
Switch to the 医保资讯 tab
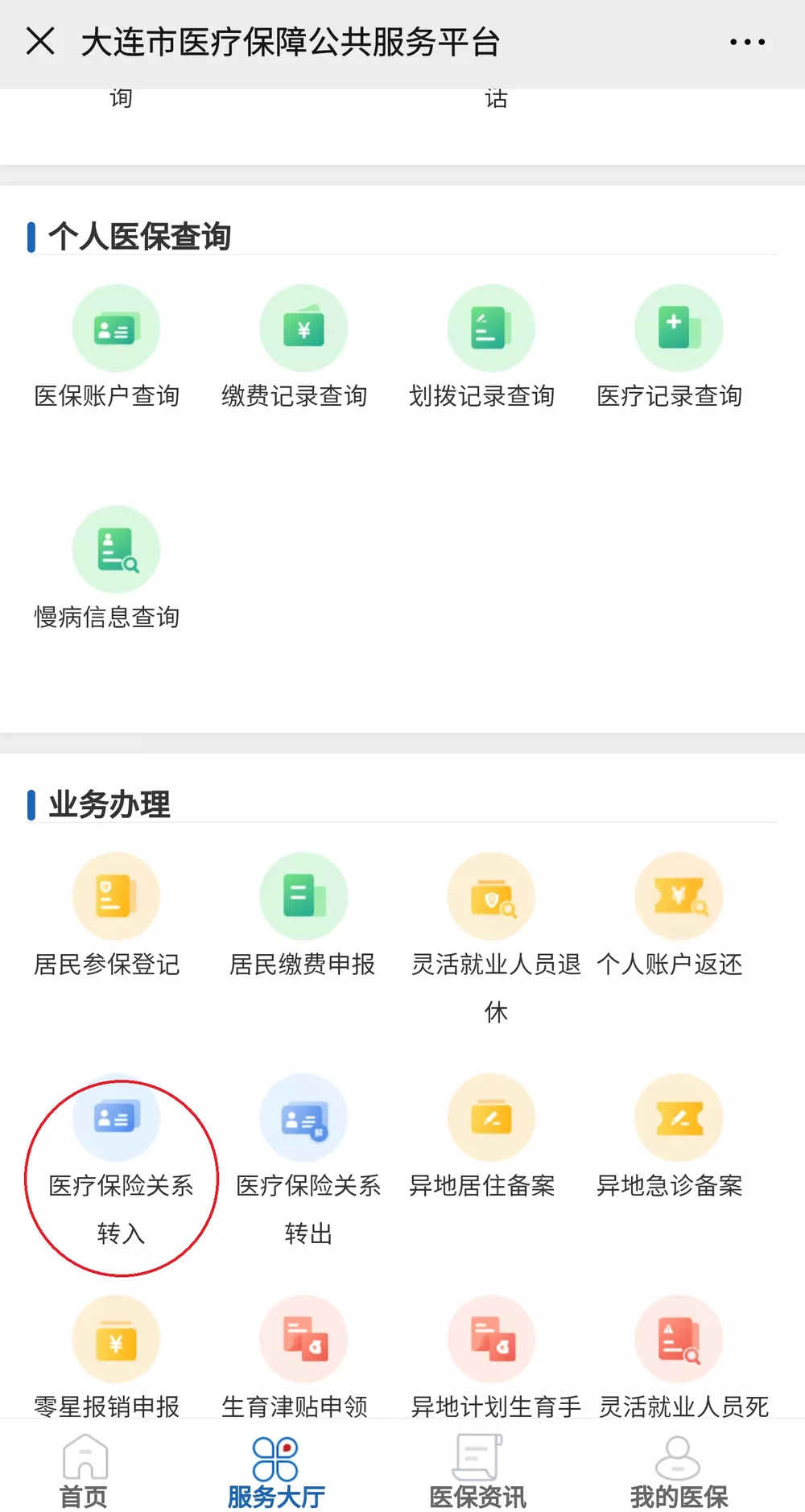477,1470
